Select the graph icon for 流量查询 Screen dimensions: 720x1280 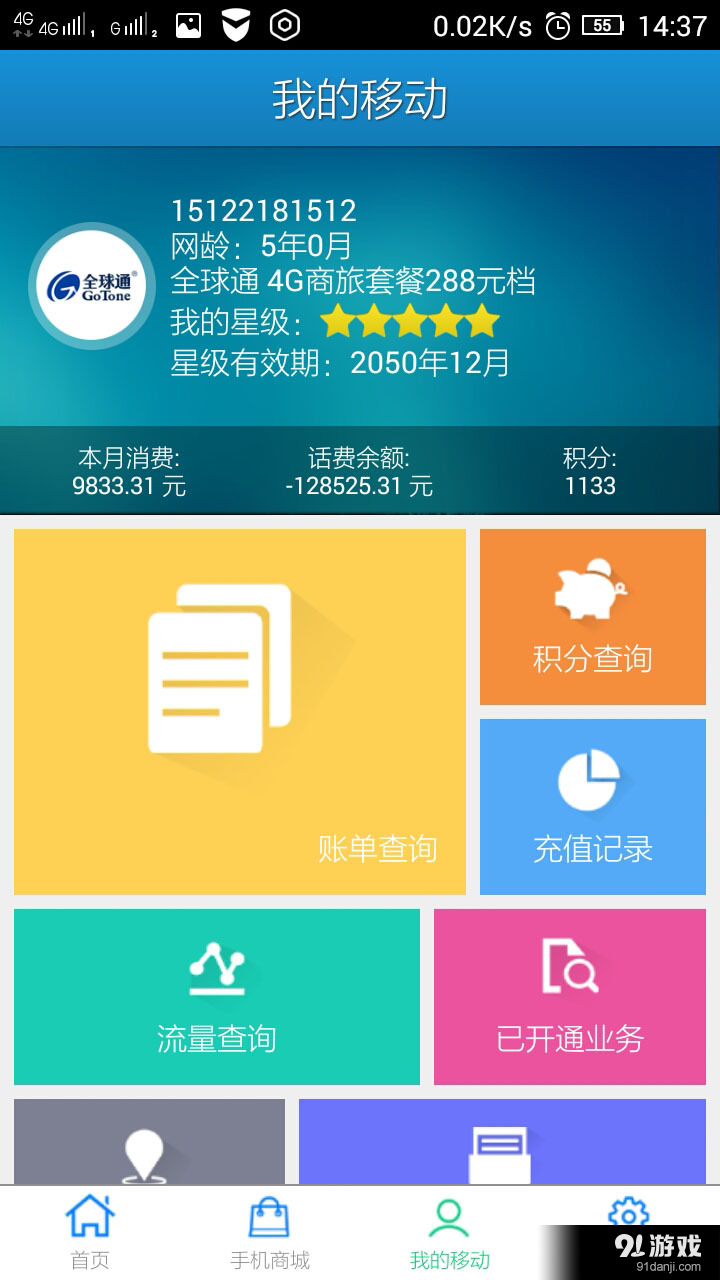[218, 968]
